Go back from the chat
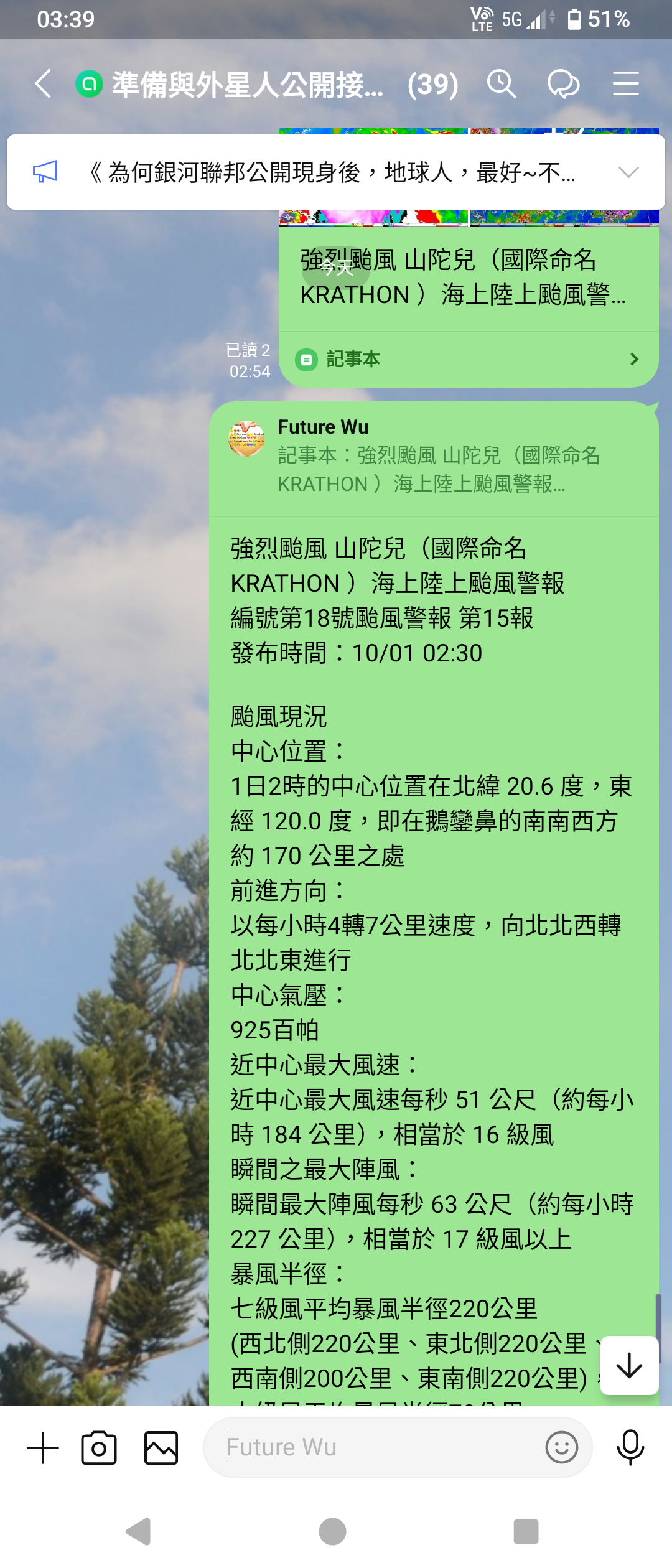This screenshot has width=672, height=1568. click(42, 84)
